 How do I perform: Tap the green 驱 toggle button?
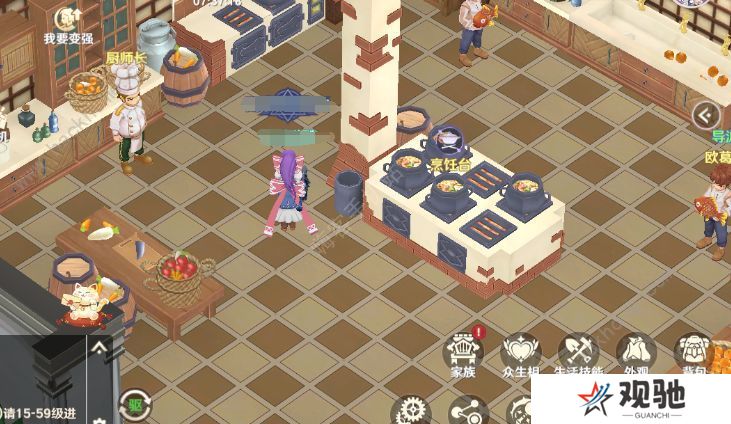pos(133,406)
